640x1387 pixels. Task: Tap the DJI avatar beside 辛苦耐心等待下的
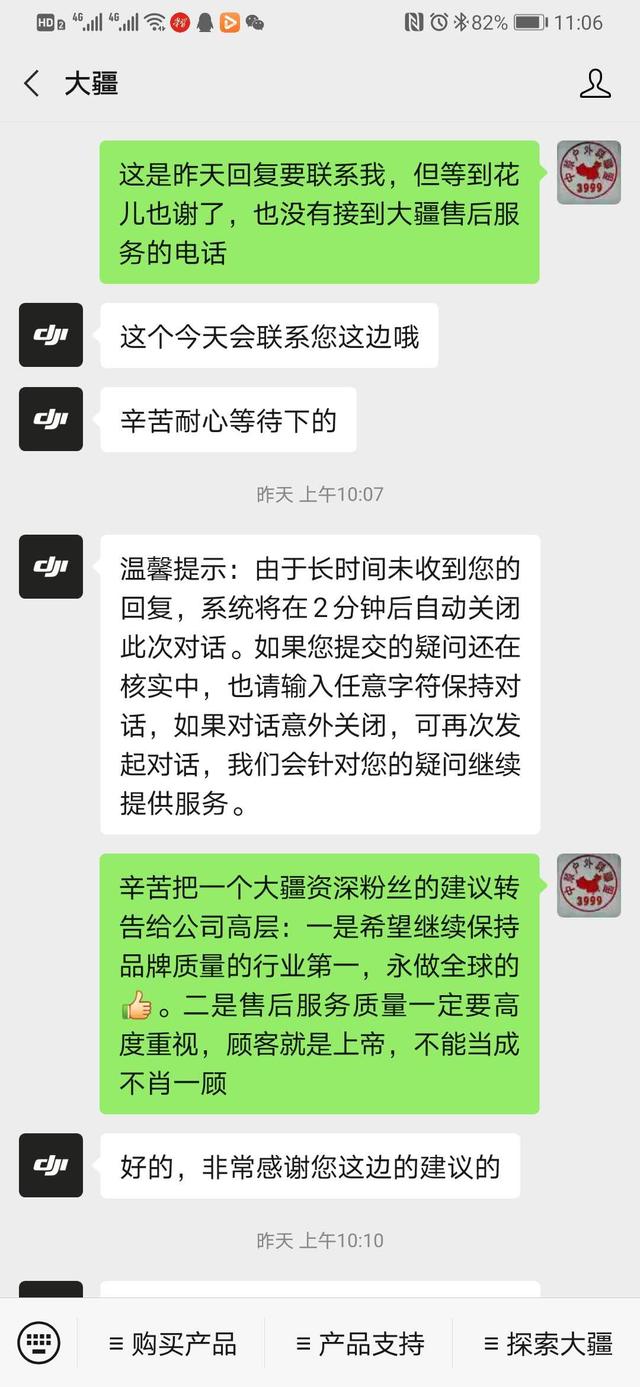click(x=51, y=419)
